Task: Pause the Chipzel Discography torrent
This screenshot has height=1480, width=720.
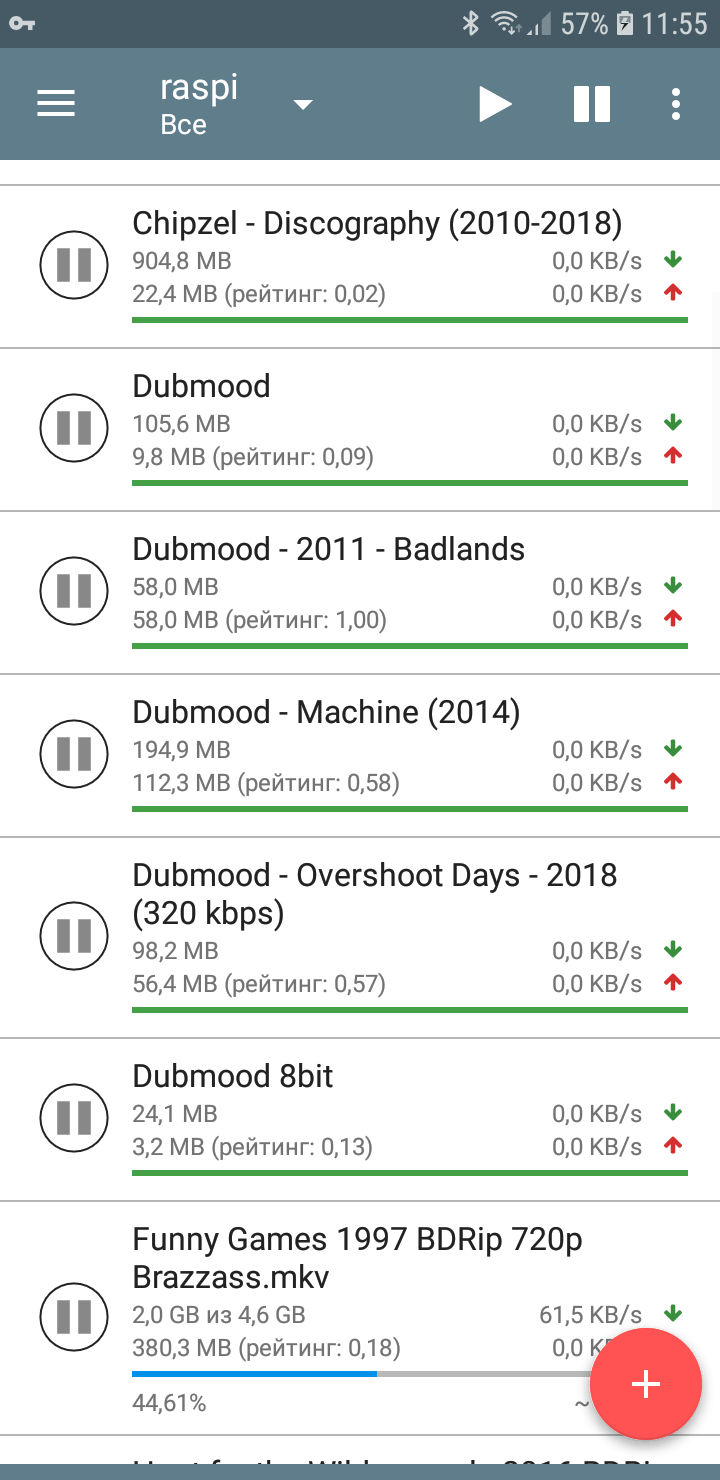Action: tap(74, 265)
